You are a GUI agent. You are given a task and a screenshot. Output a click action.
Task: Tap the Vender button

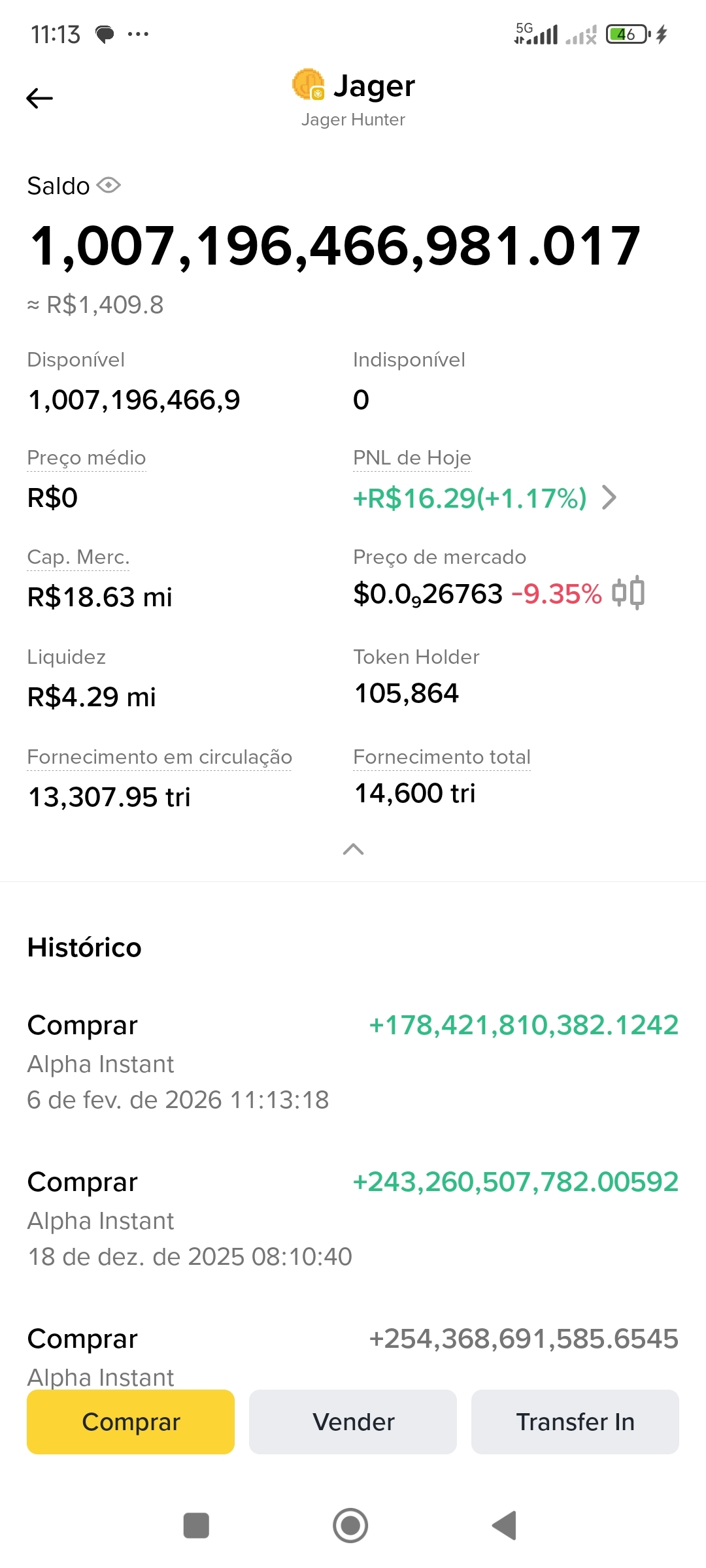tap(353, 1422)
